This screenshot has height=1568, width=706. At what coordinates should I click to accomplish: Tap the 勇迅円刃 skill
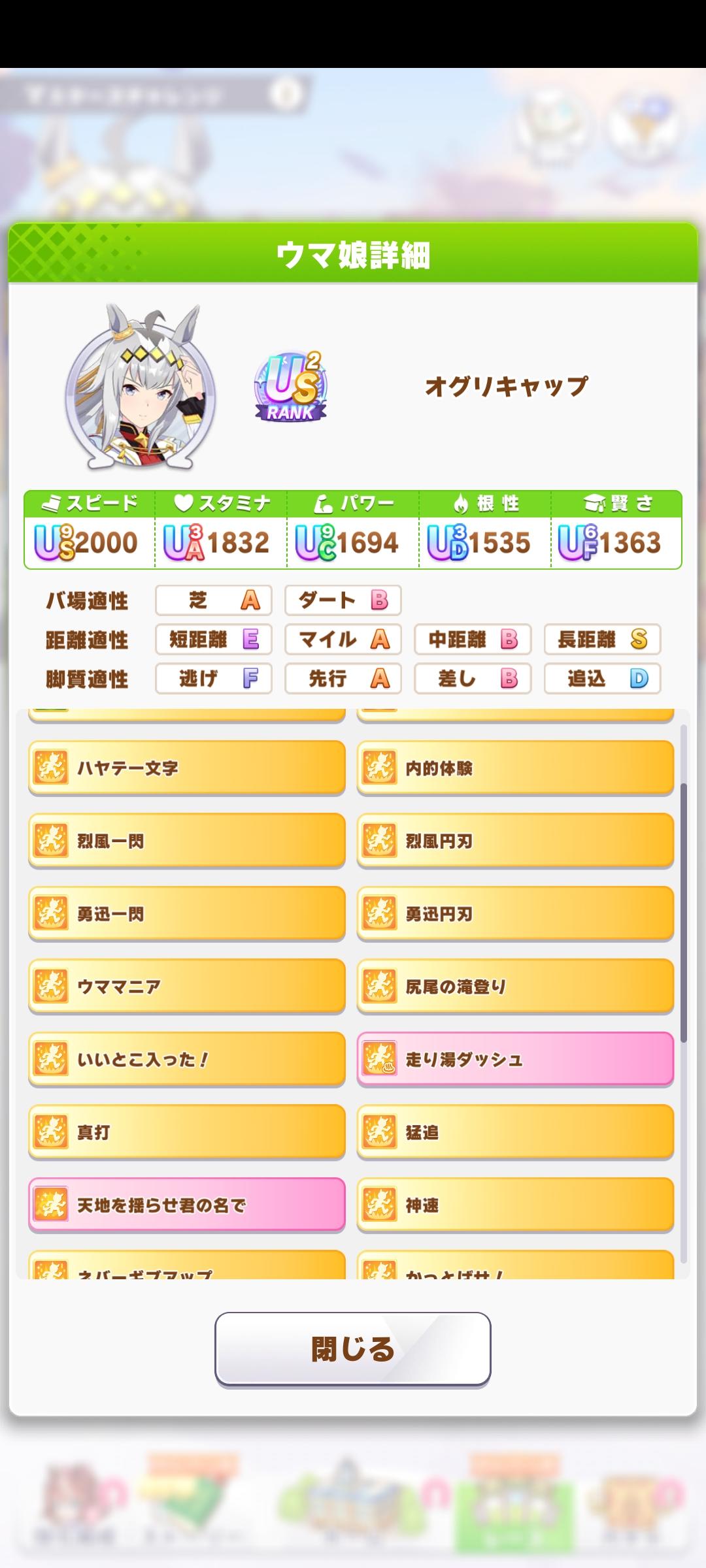515,913
